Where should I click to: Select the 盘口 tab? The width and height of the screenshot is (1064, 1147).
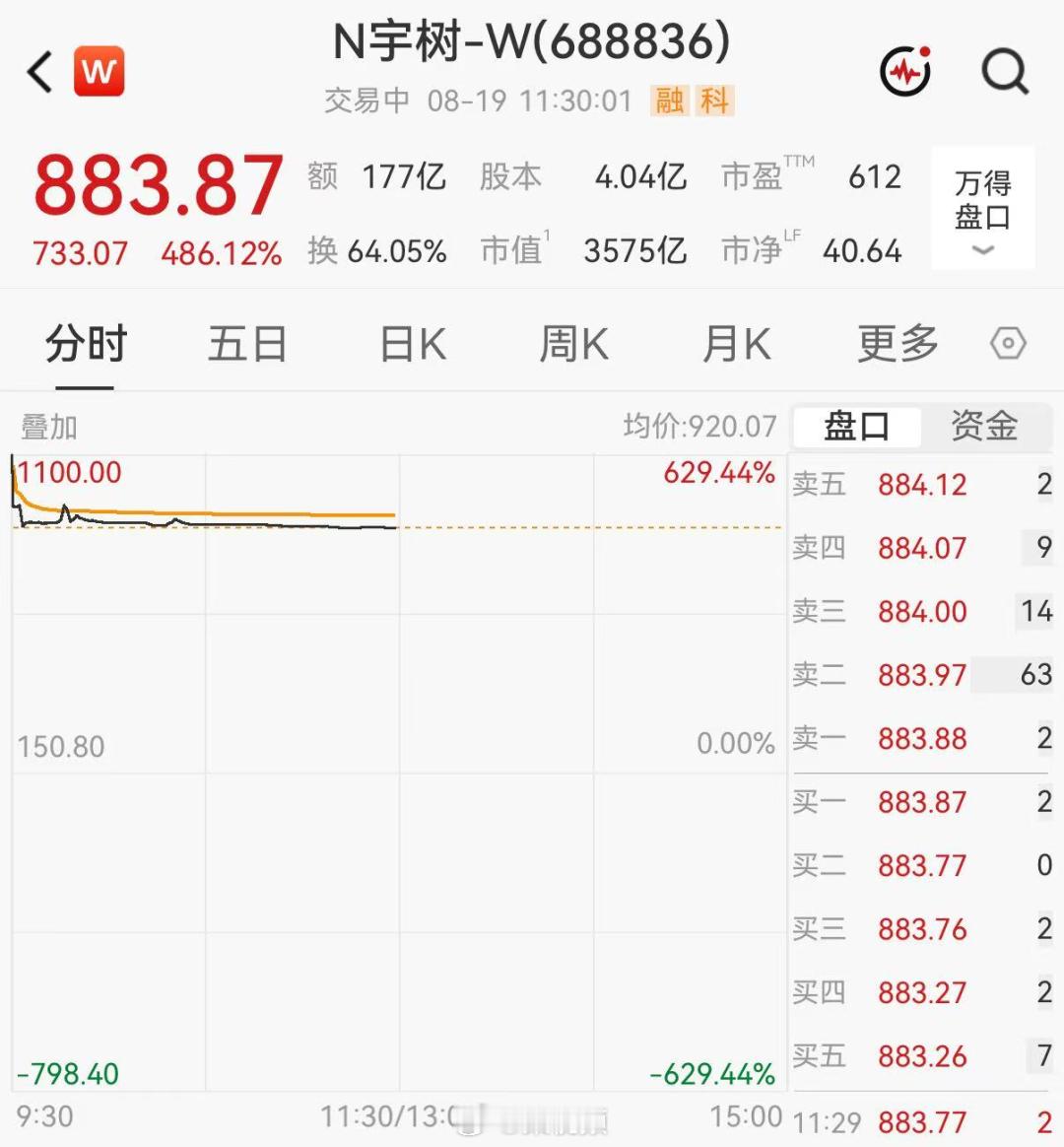tap(856, 426)
